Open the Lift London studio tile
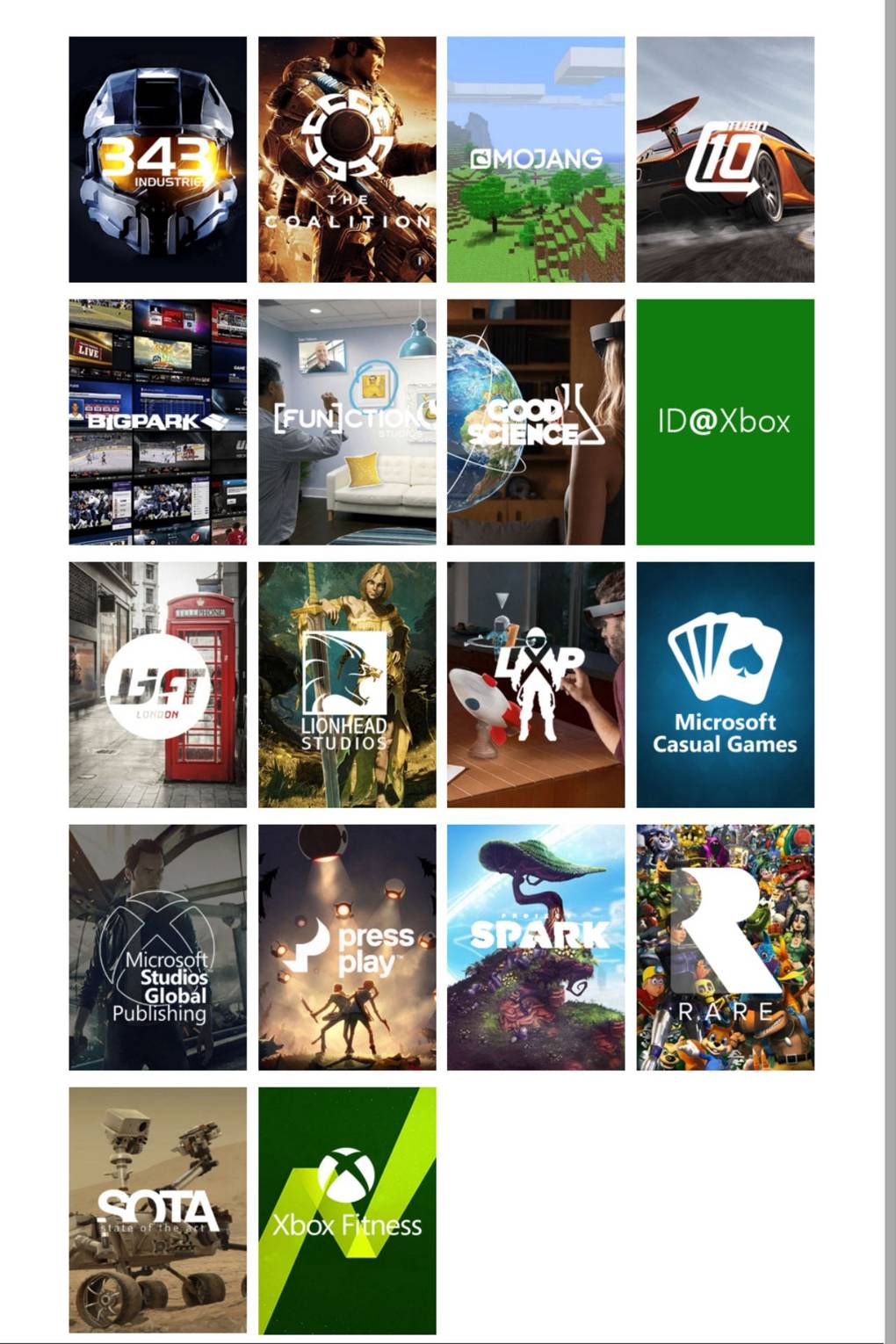This screenshot has height=1344, width=896. click(157, 684)
